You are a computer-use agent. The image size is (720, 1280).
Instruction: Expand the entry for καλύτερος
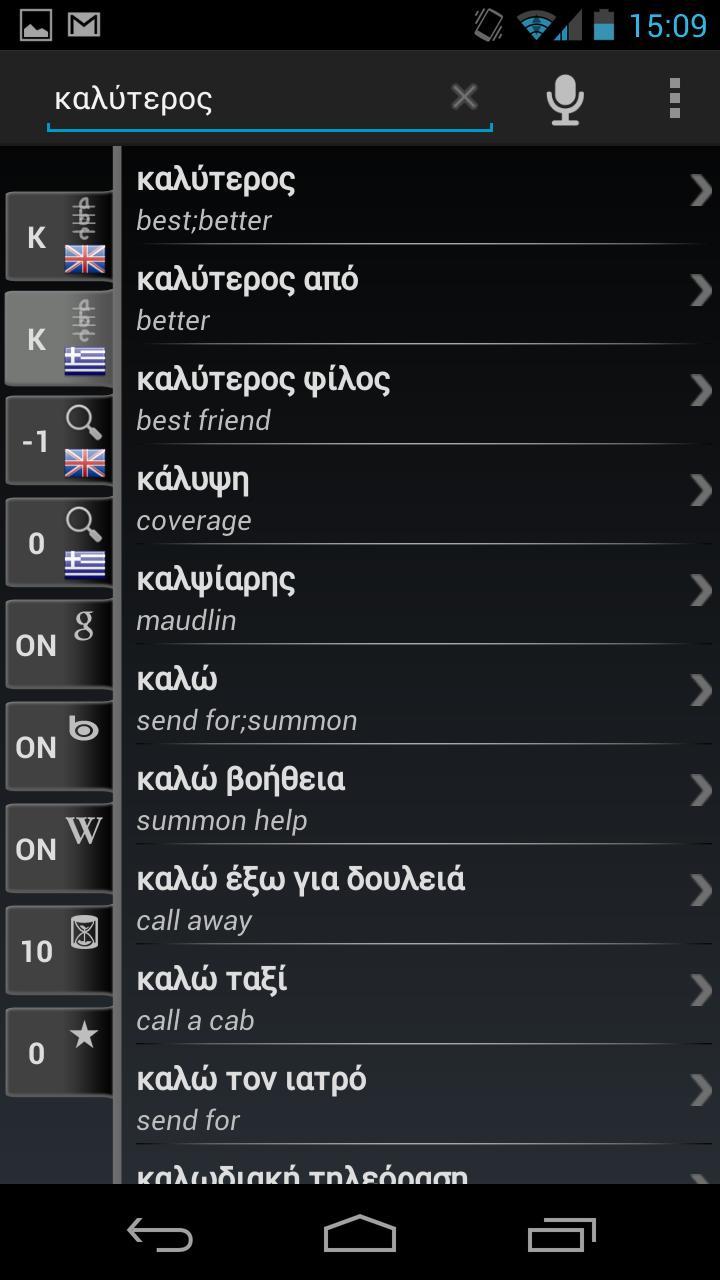coord(701,190)
